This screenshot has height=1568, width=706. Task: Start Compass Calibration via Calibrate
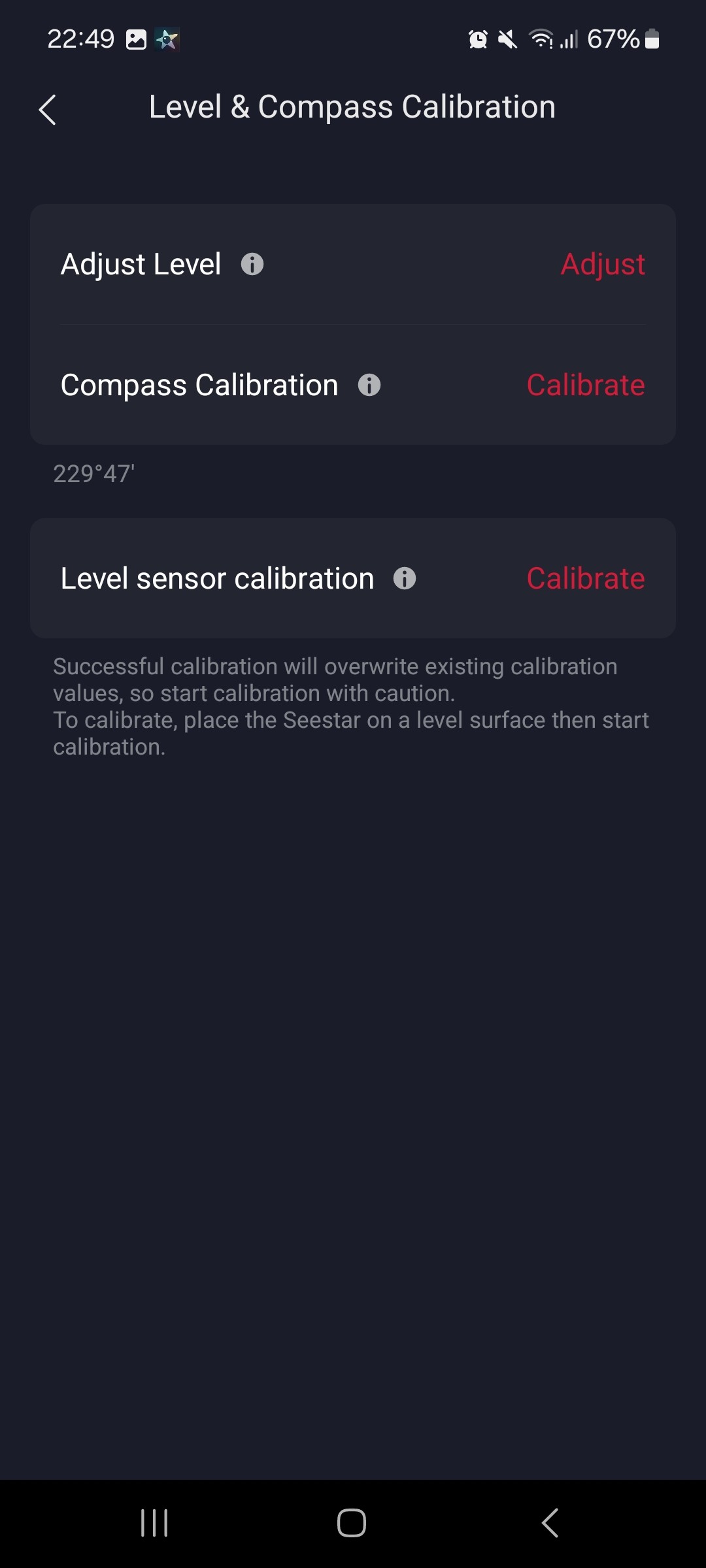point(585,385)
